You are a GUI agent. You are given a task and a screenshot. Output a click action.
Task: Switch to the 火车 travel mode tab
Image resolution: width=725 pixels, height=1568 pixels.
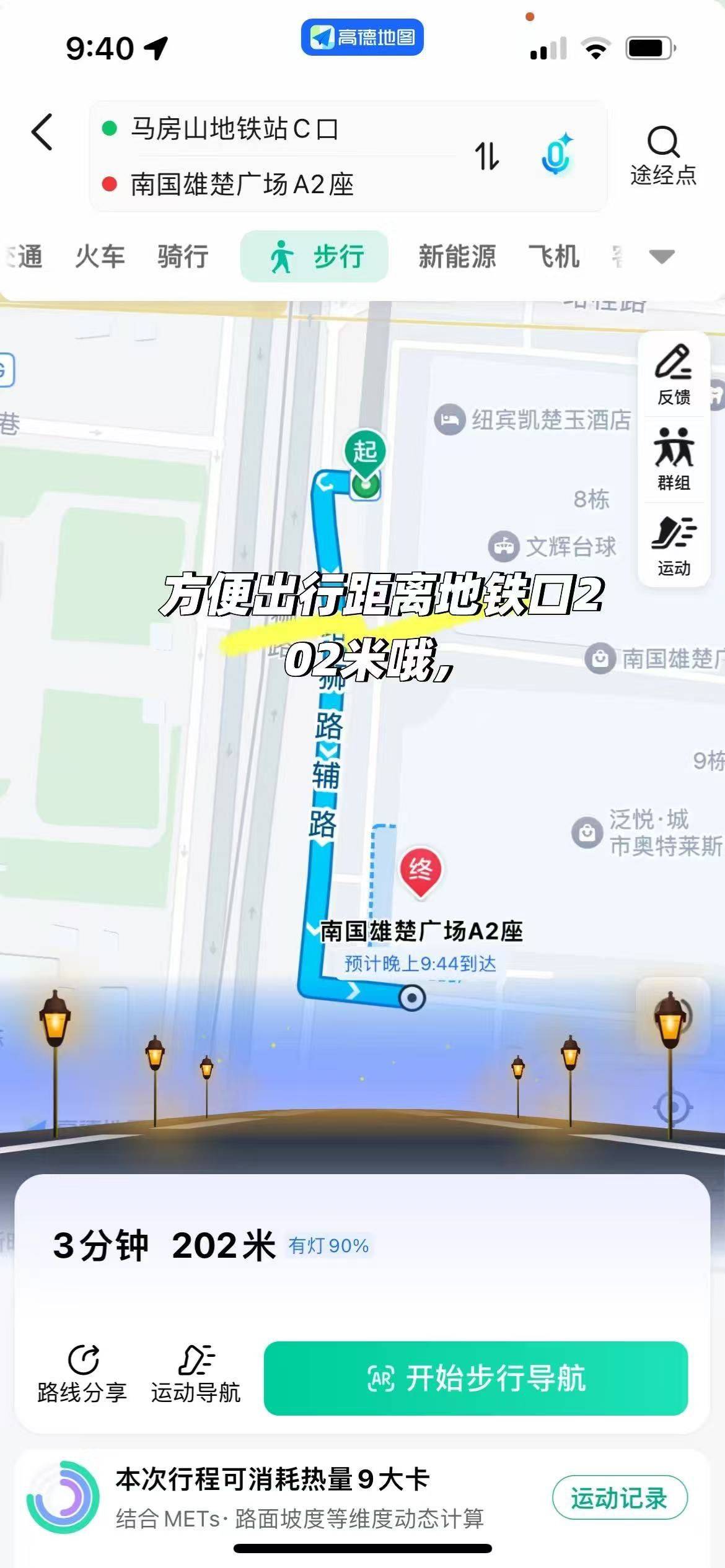pos(100,256)
